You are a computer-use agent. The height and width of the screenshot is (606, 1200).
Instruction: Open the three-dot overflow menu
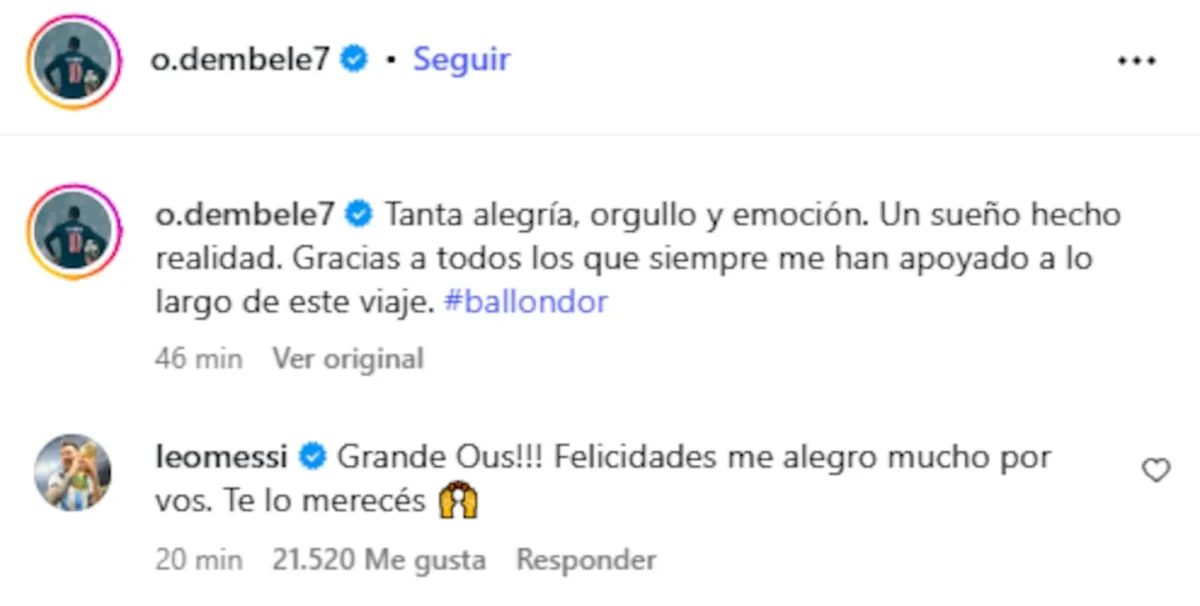(1136, 61)
